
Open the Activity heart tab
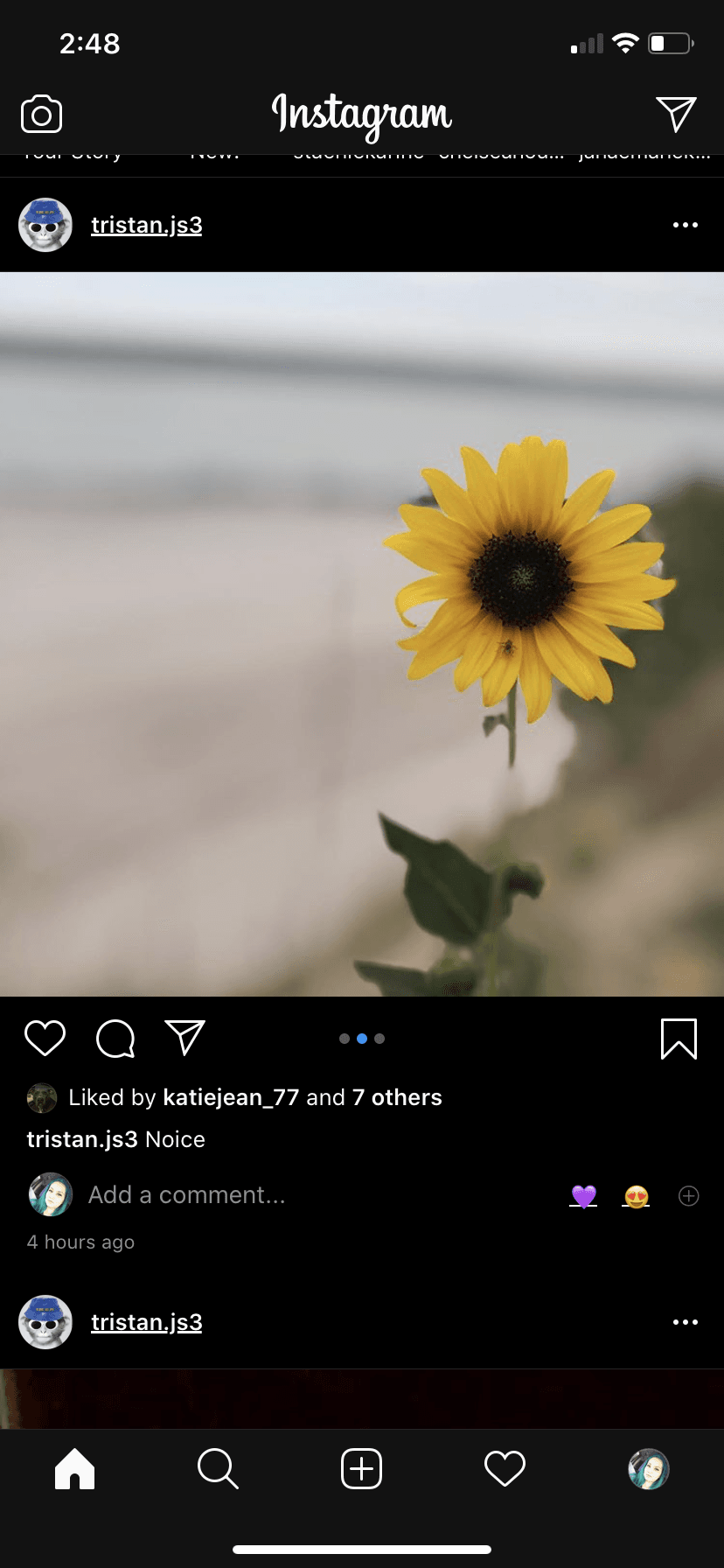[x=505, y=1468]
